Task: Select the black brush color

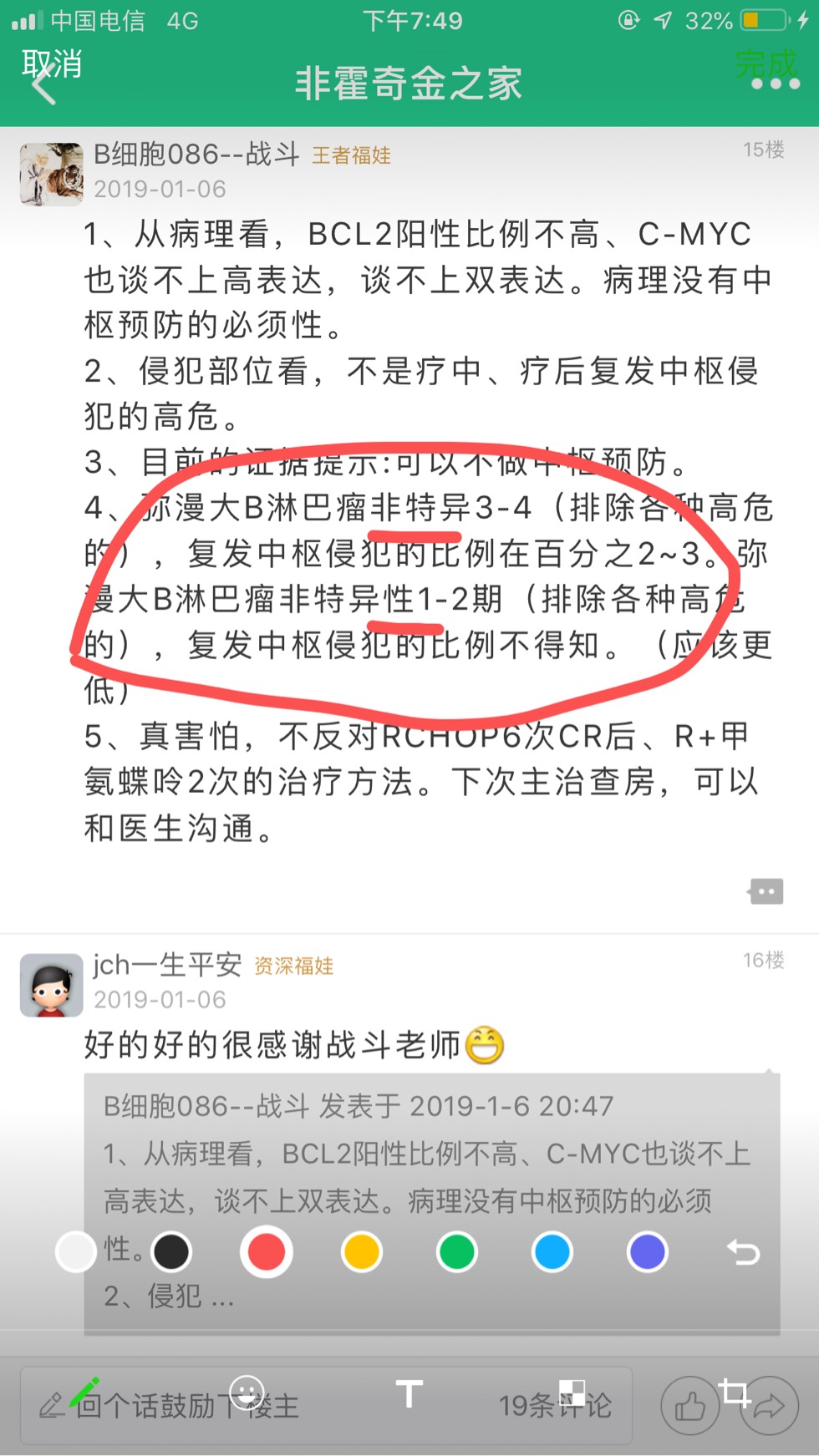Action: pyautogui.click(x=171, y=1252)
